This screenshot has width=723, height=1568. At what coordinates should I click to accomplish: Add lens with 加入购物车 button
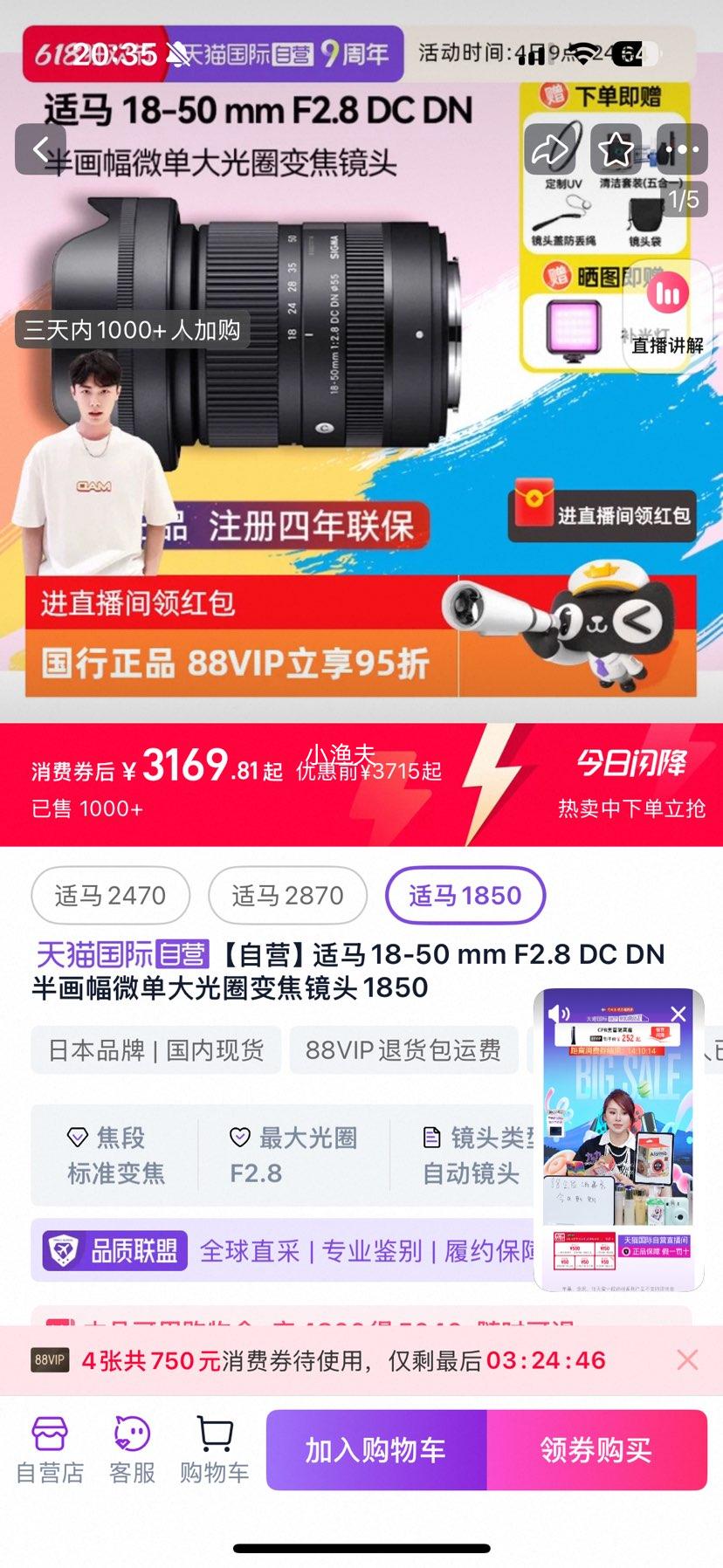[x=375, y=1450]
